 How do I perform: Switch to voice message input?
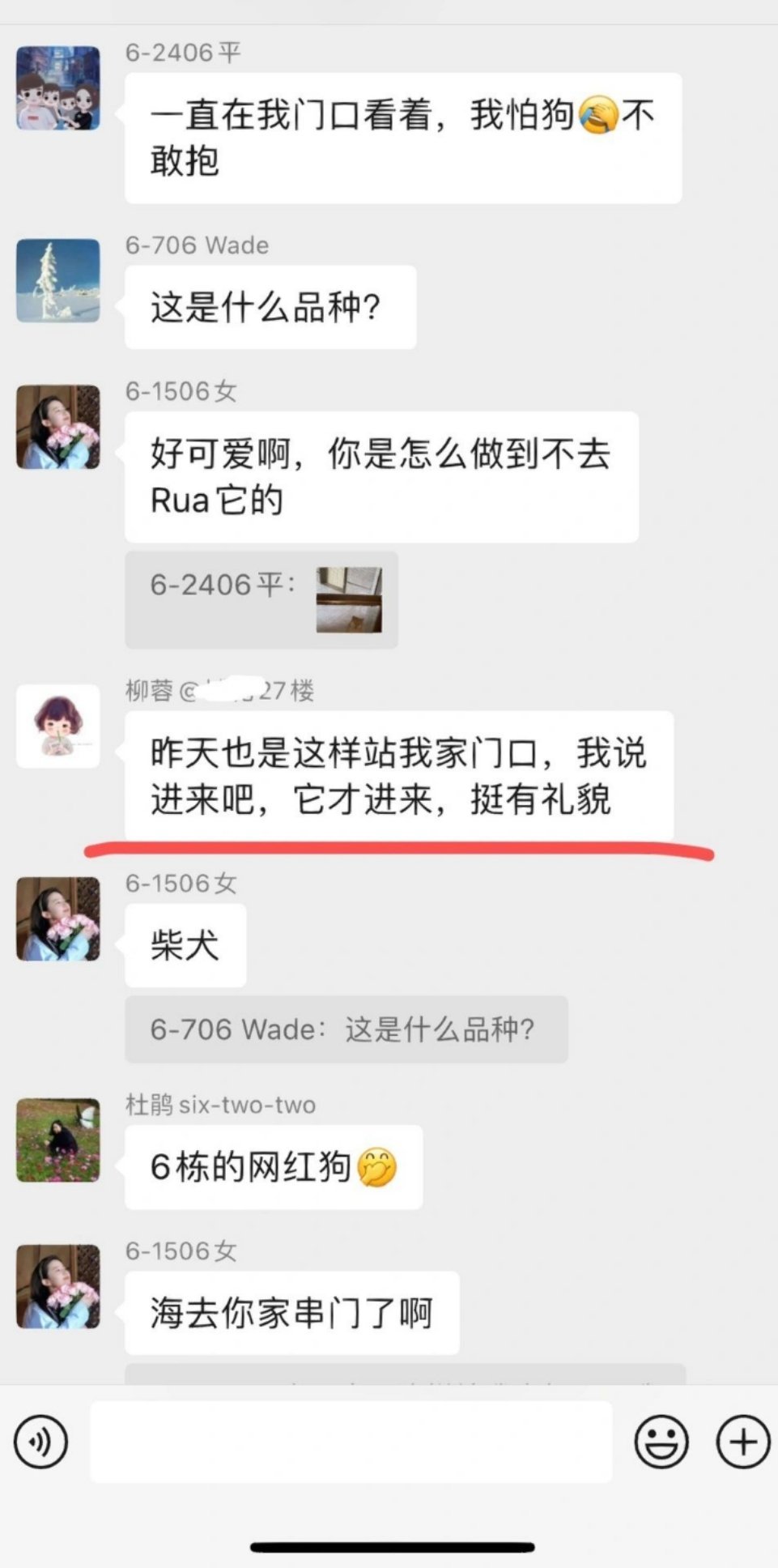[x=40, y=1442]
